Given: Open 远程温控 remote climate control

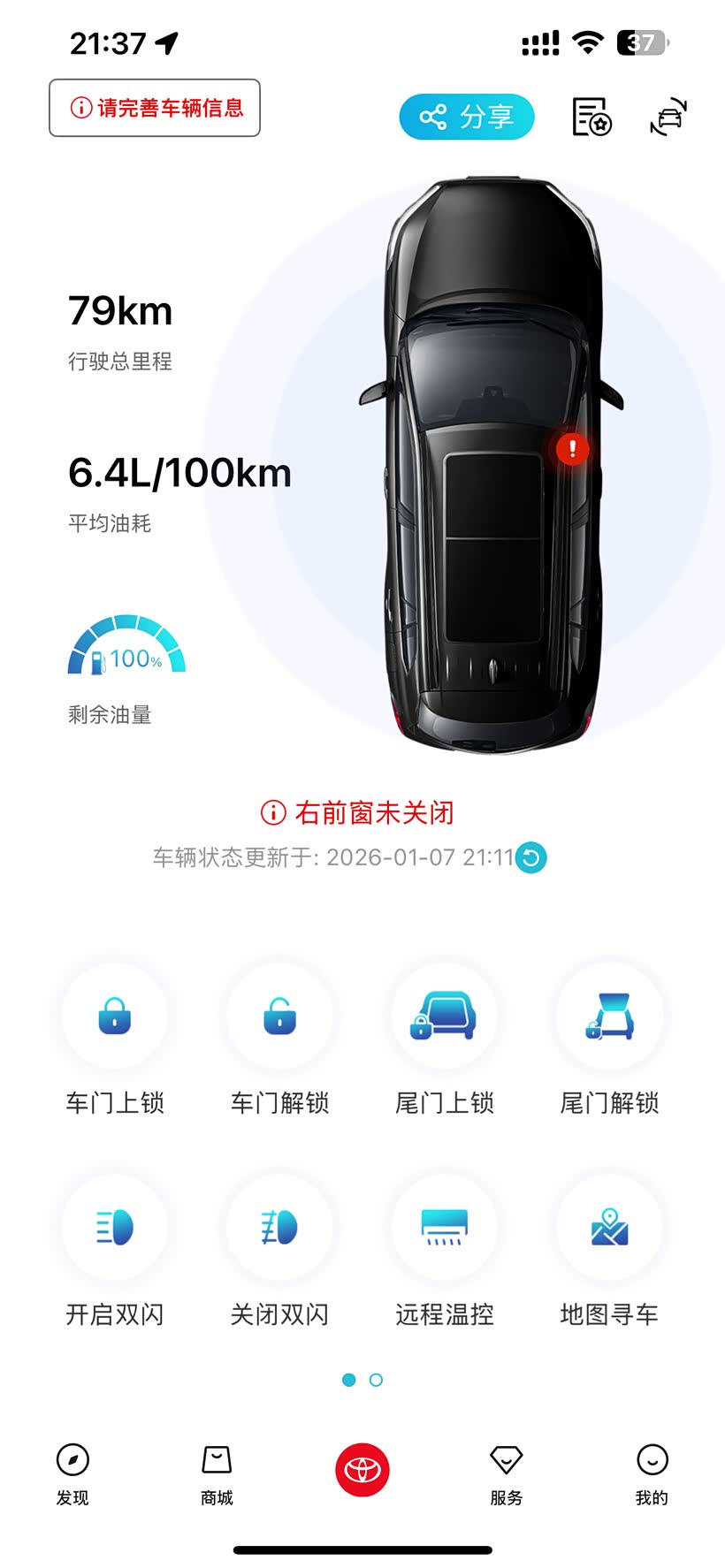Looking at the screenshot, I should tap(444, 1228).
